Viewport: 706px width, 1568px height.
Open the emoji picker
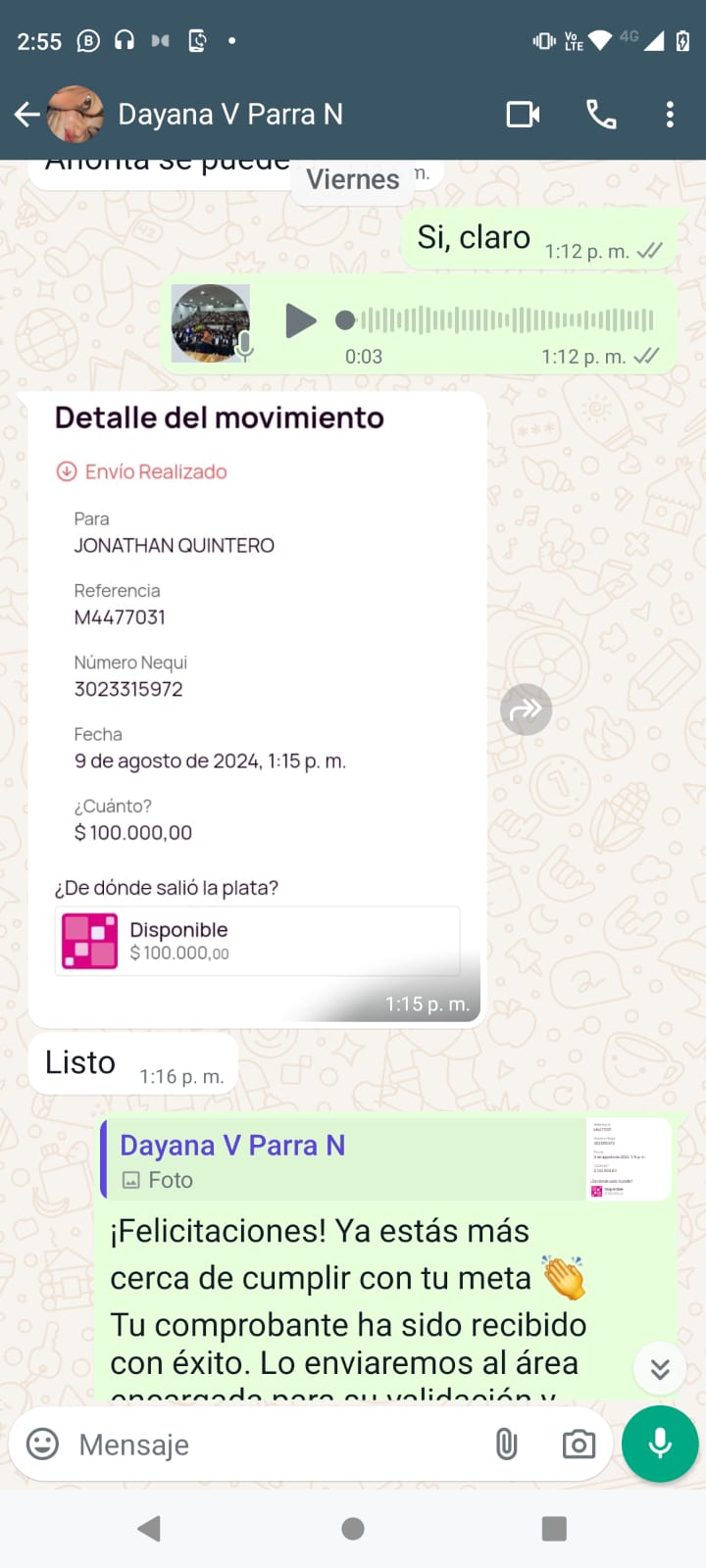point(42,1444)
